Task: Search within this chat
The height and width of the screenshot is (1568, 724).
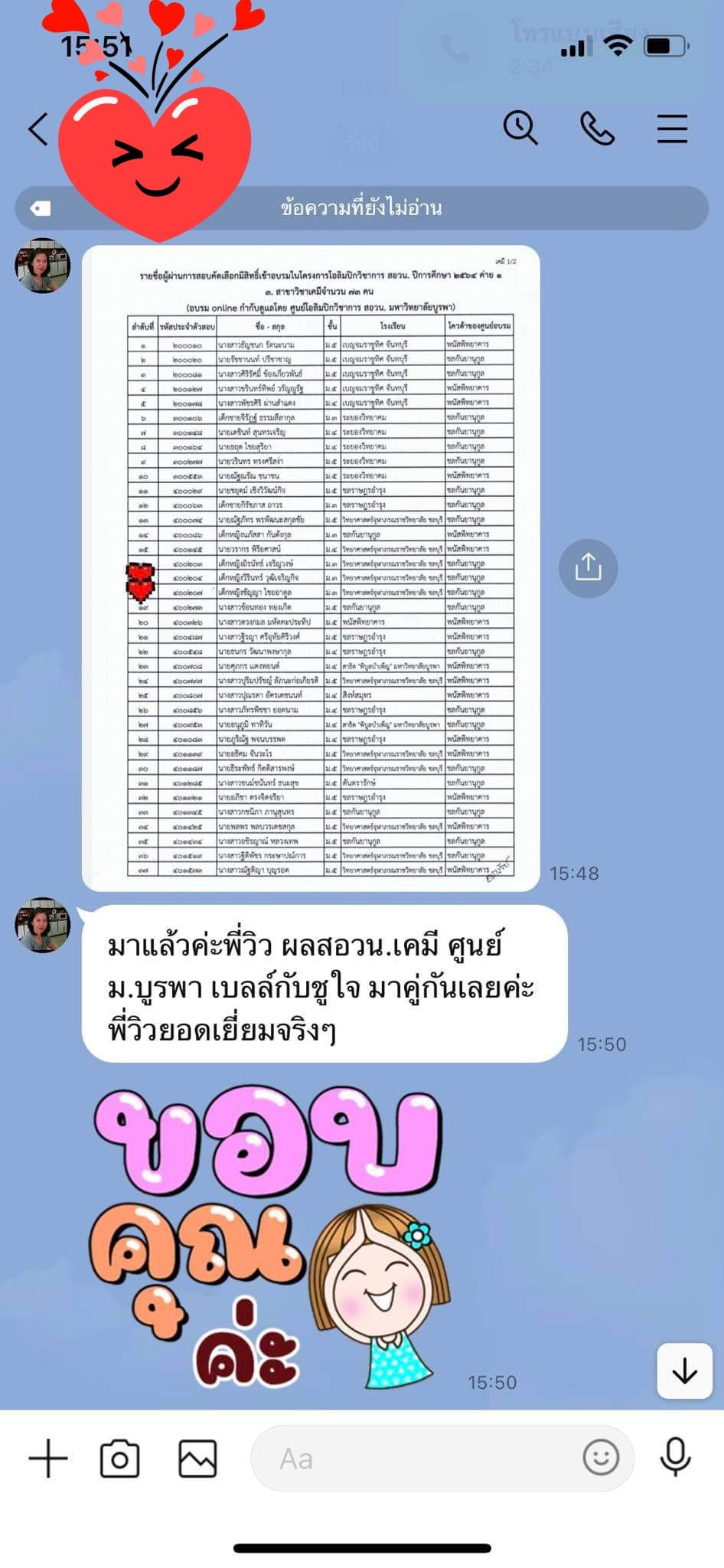Action: 520,128
